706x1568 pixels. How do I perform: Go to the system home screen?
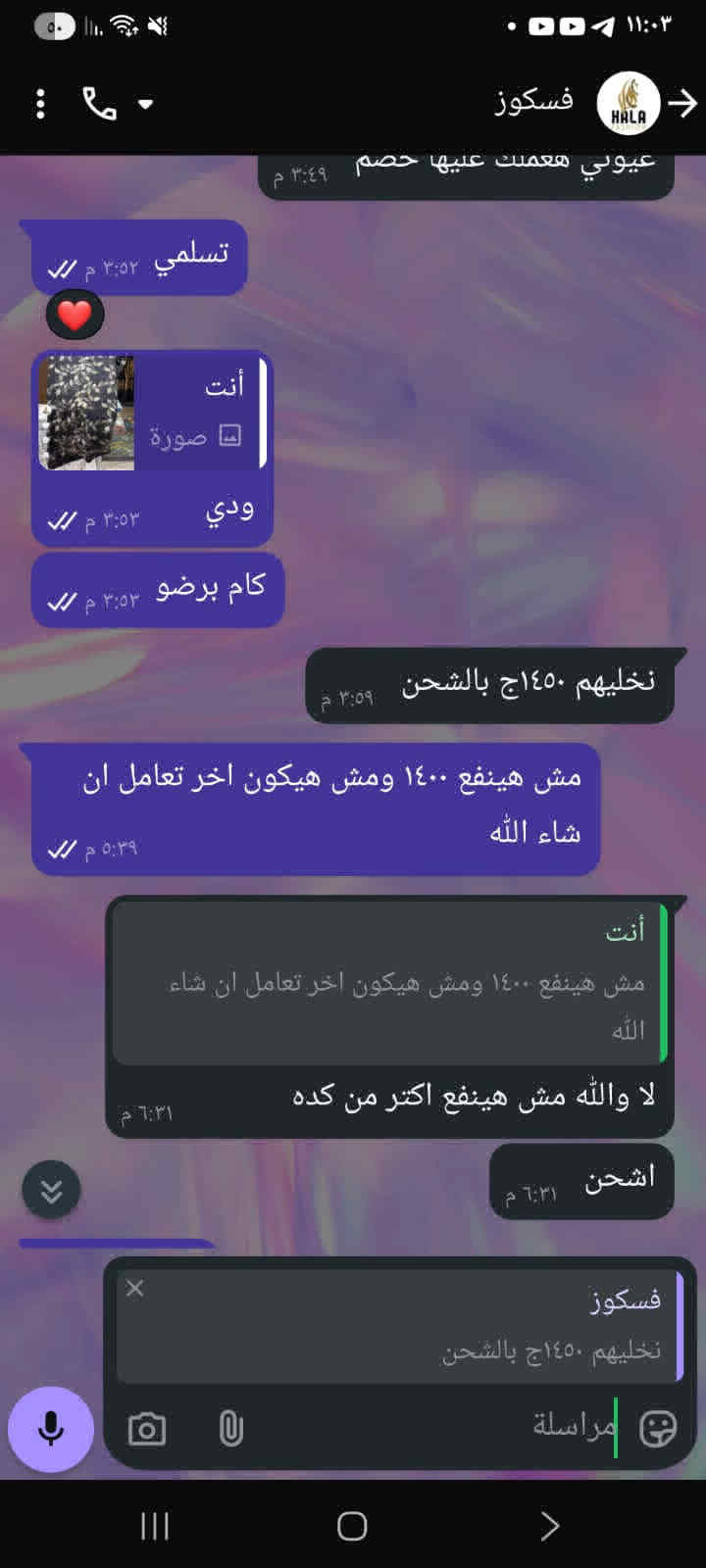pos(352,1525)
